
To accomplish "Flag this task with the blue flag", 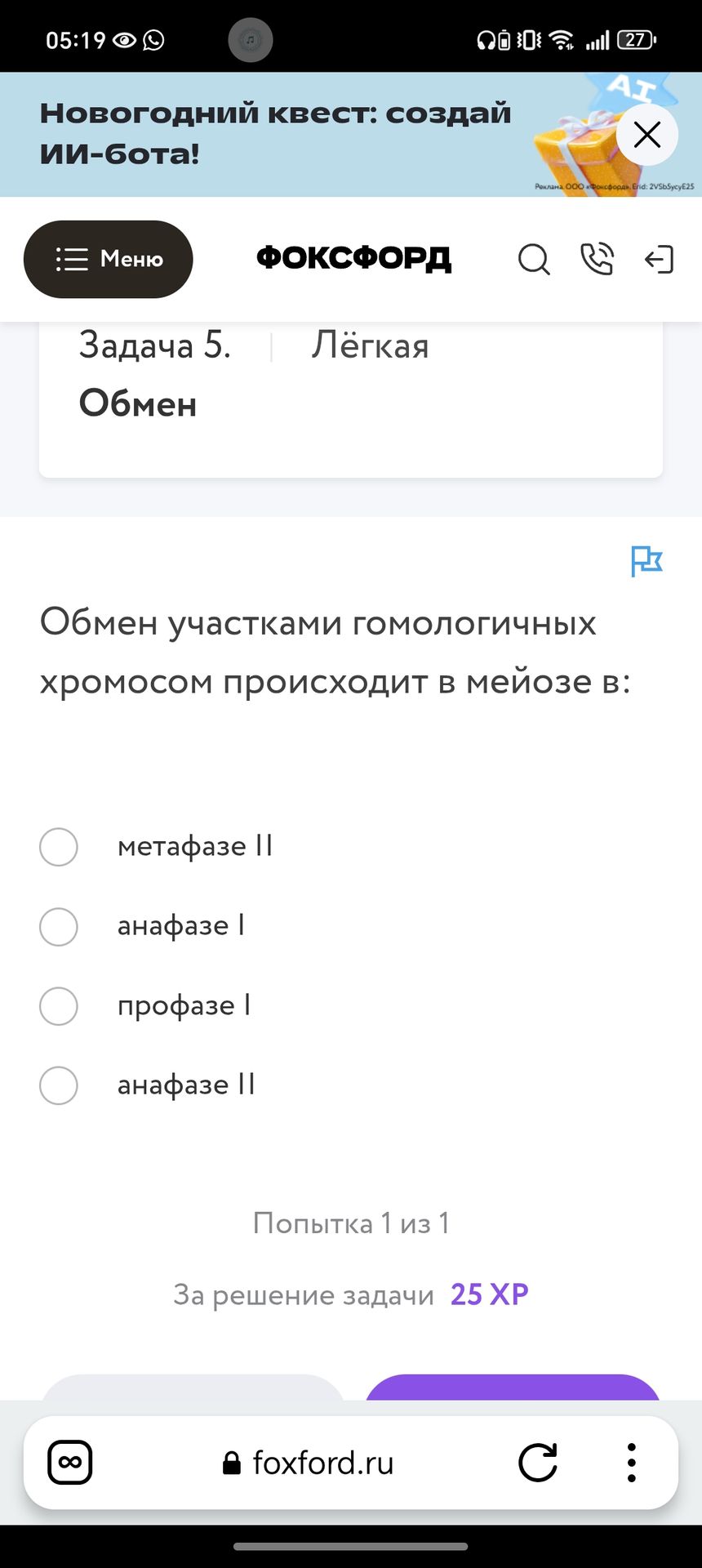I will point(646,561).
